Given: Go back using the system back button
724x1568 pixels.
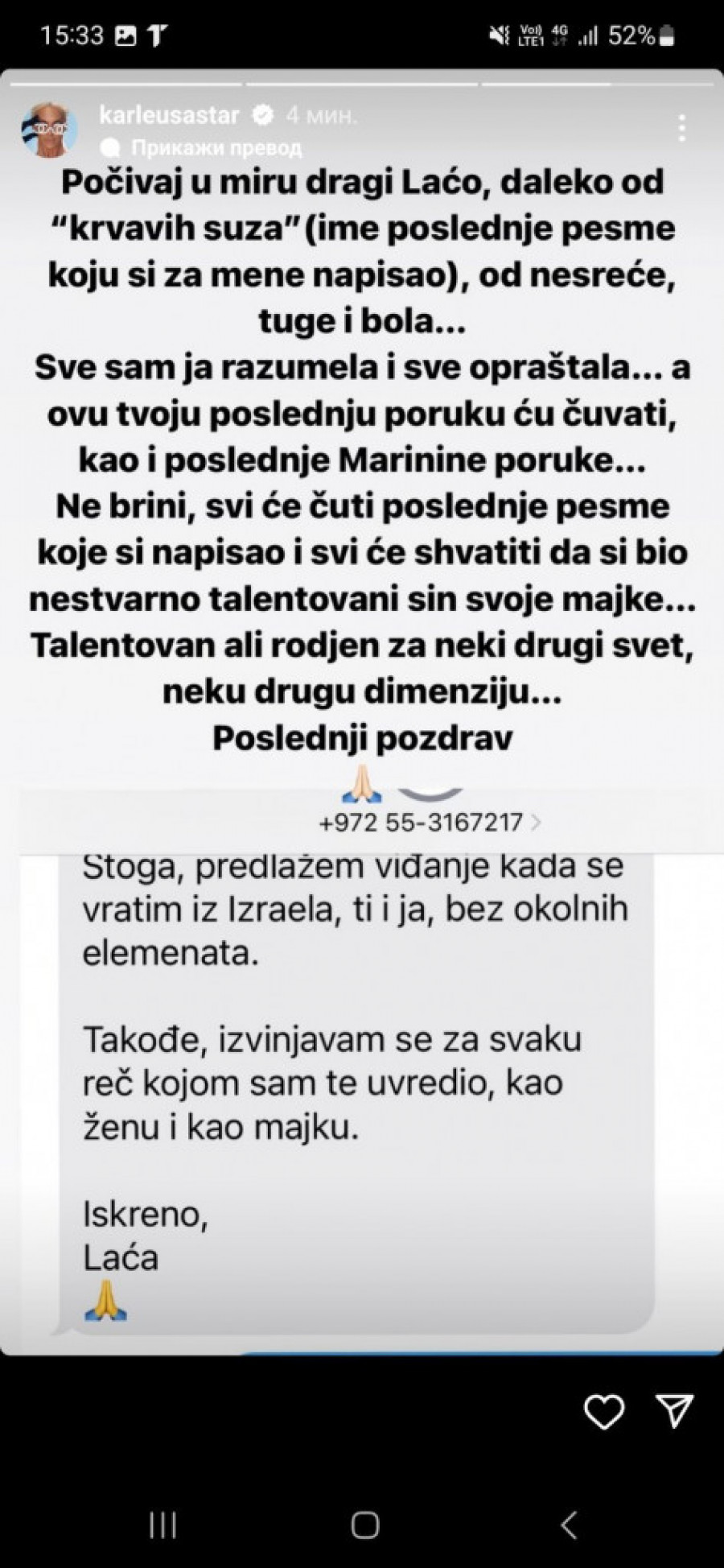Looking at the screenshot, I should point(569,1525).
